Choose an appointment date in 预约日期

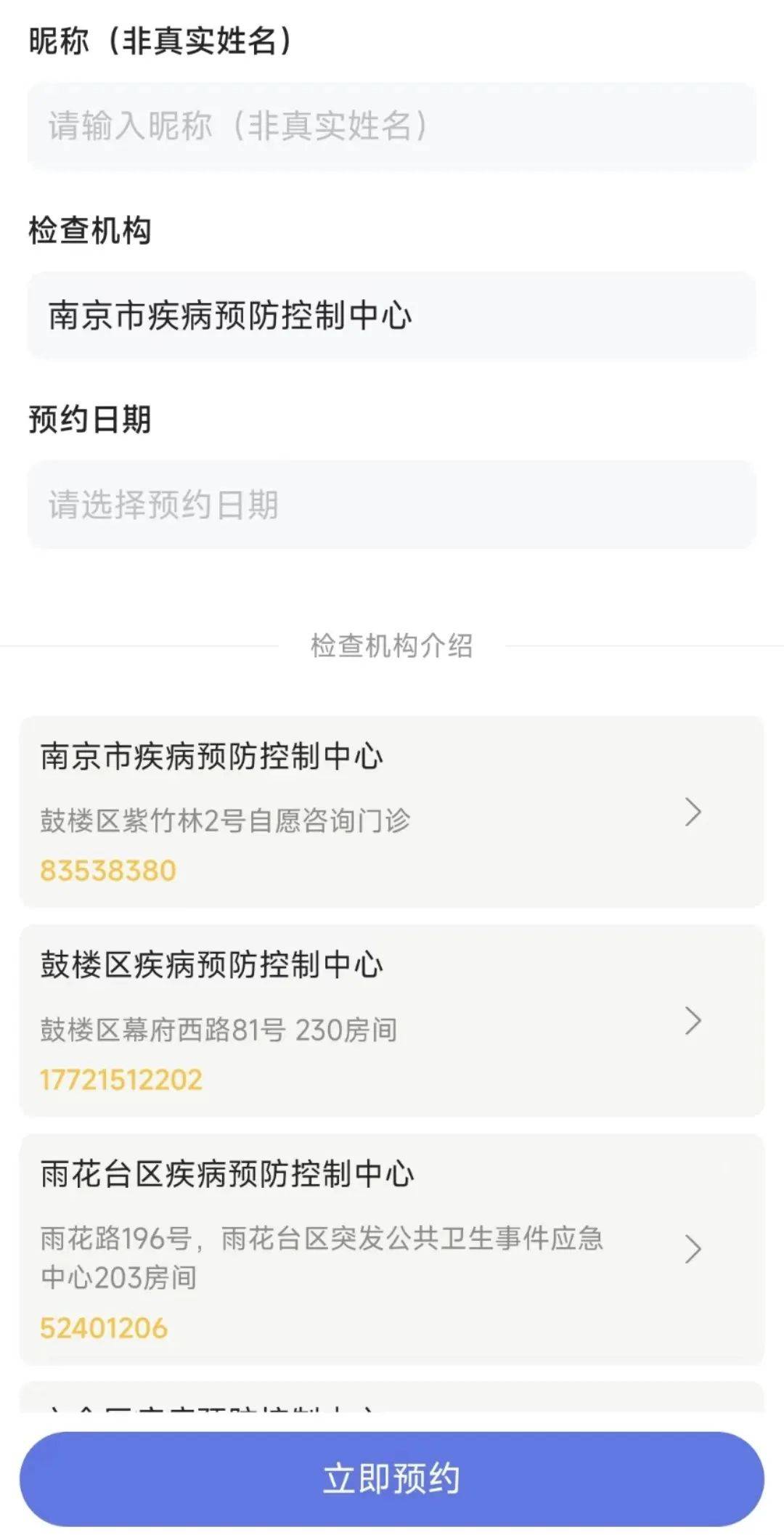(392, 505)
